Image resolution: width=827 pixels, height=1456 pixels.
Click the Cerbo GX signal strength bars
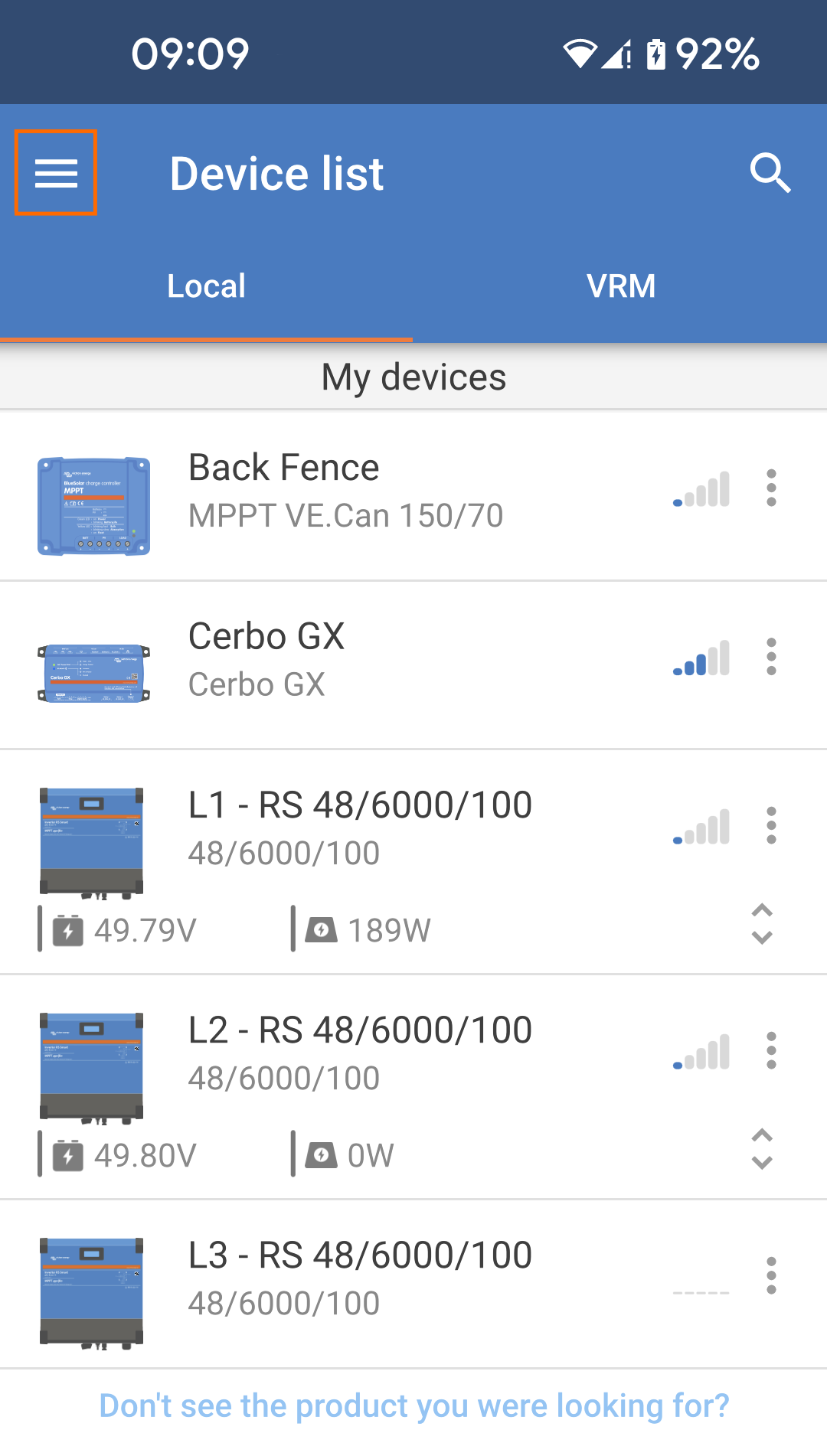[x=699, y=657]
